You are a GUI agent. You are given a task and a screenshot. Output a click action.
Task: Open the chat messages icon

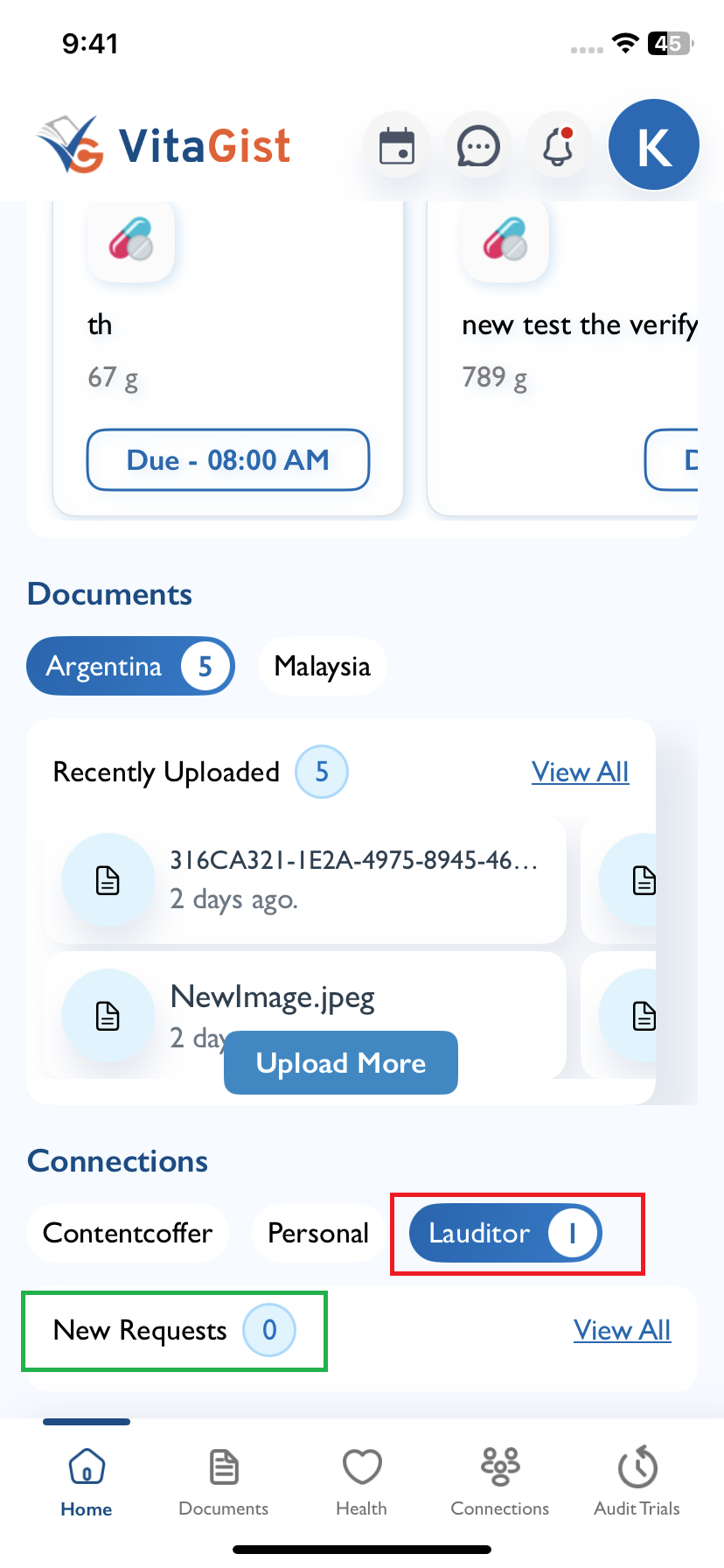478,145
